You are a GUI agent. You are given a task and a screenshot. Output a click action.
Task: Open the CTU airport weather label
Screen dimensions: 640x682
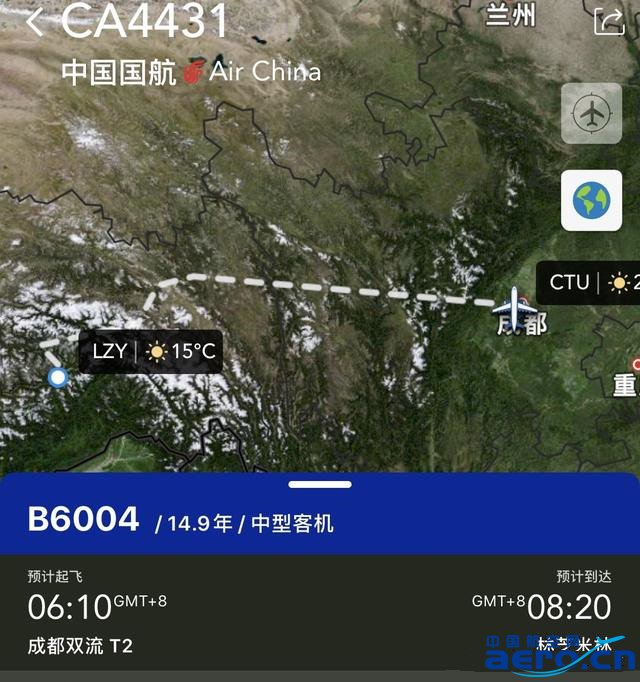[x=590, y=283]
